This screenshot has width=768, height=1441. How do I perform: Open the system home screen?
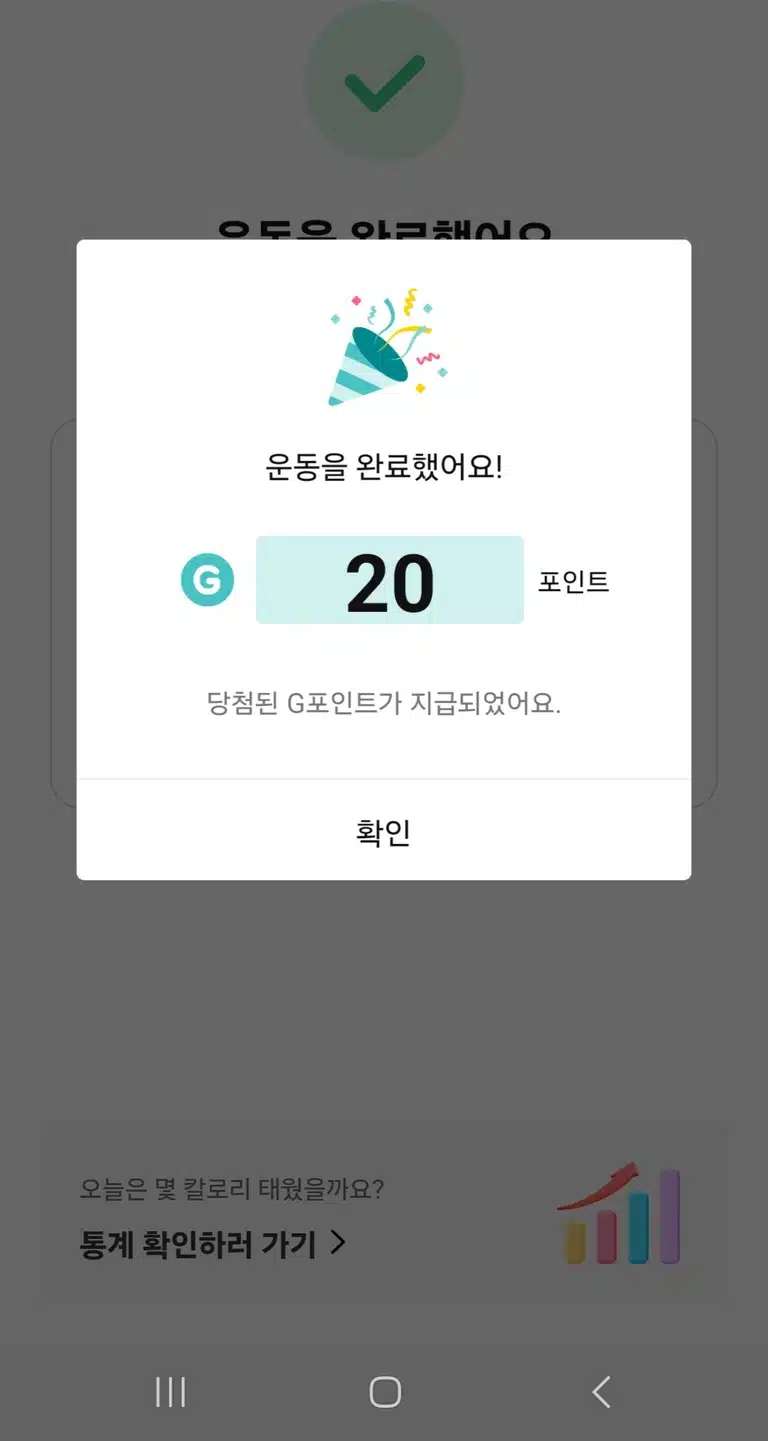385,1391
